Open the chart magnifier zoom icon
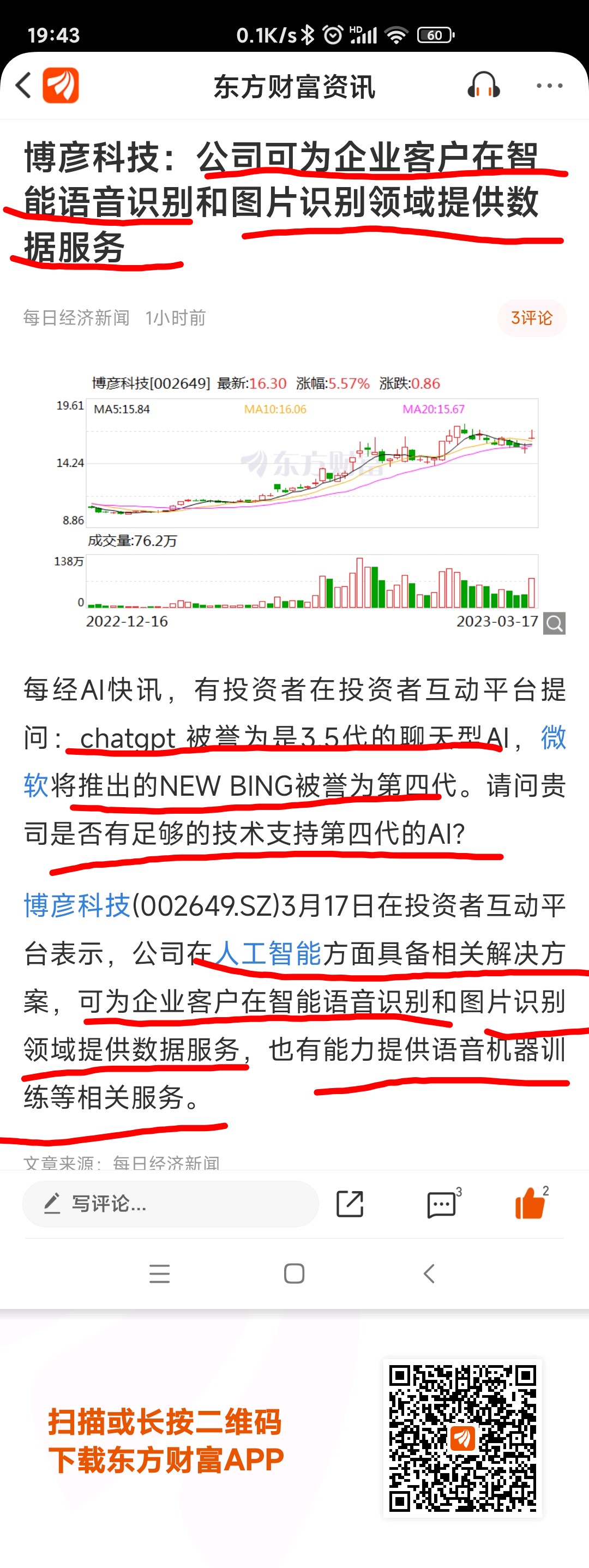 click(554, 623)
